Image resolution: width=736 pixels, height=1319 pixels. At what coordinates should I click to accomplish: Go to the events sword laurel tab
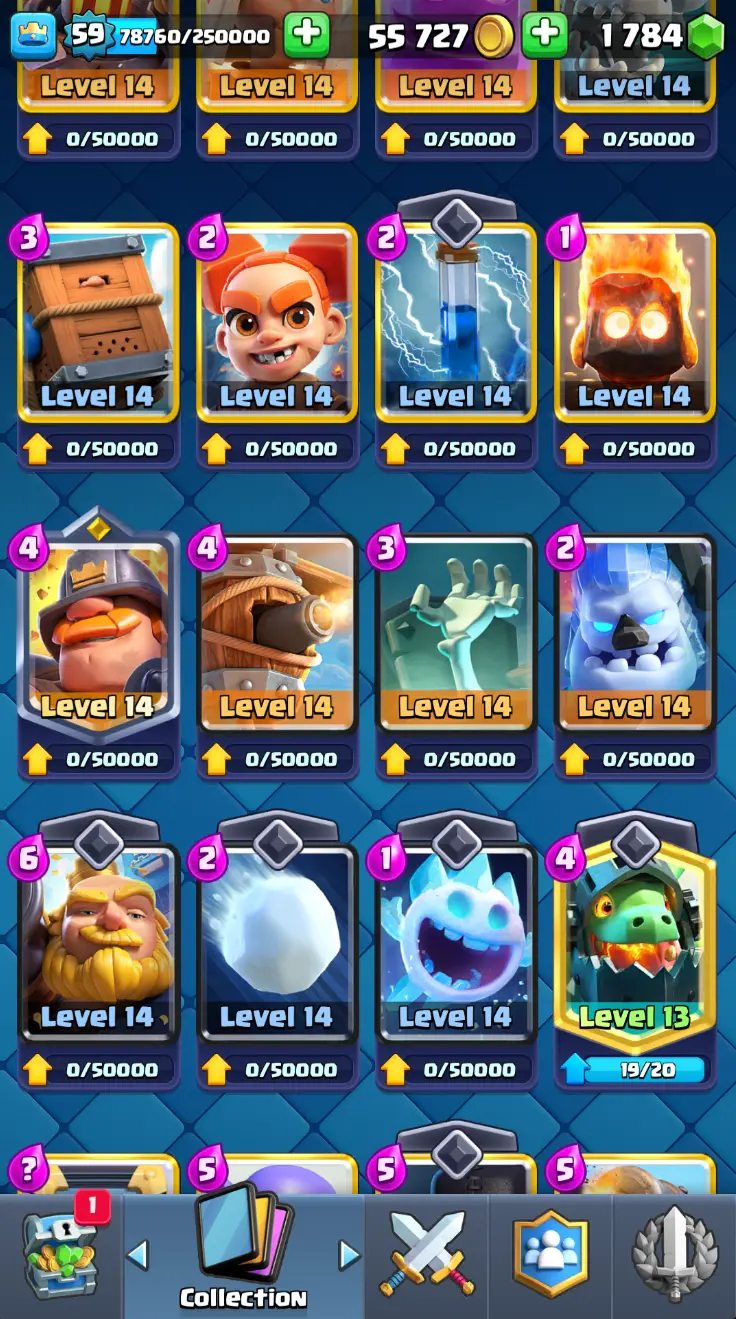(674, 1255)
